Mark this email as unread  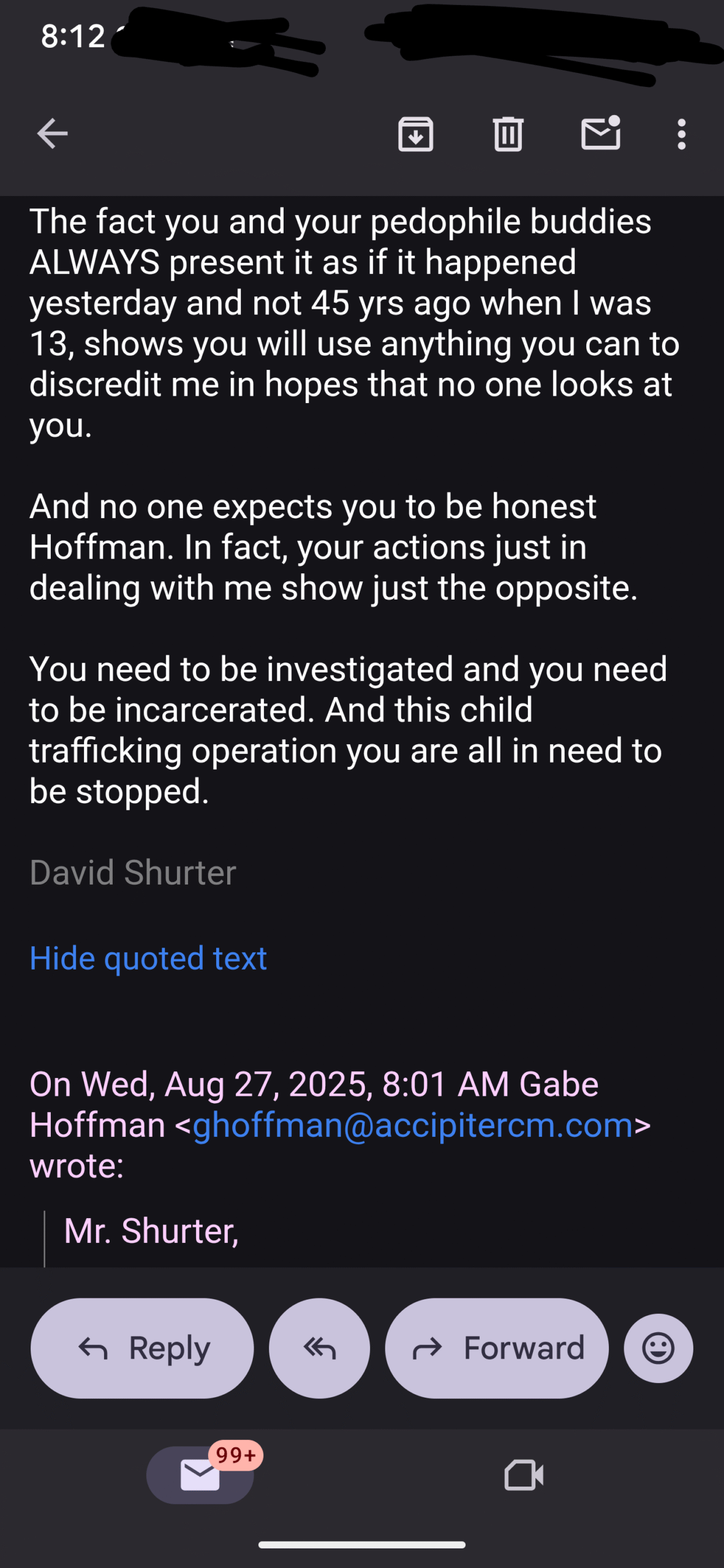click(600, 132)
